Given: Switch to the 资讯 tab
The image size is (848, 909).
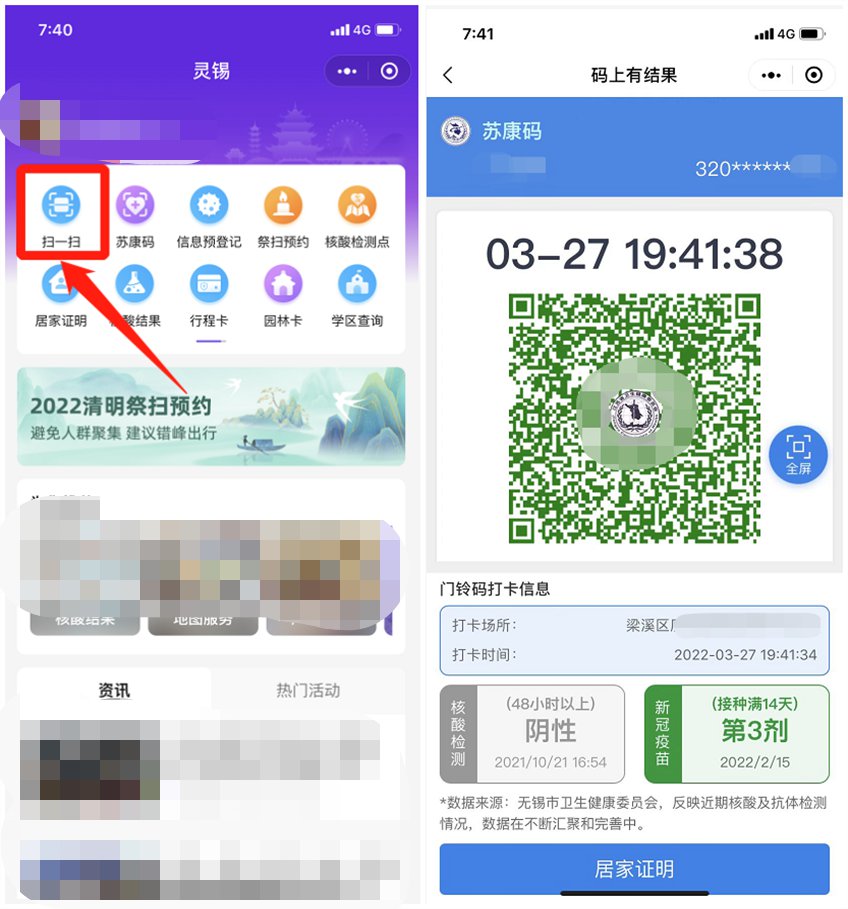Looking at the screenshot, I should [114, 690].
